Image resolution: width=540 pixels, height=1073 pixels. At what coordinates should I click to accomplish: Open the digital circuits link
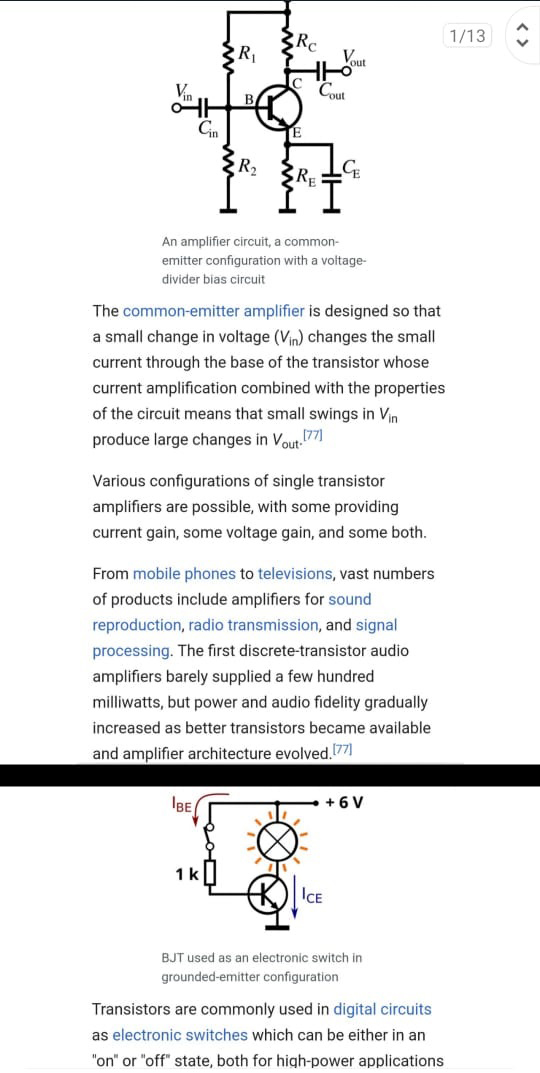click(383, 1009)
